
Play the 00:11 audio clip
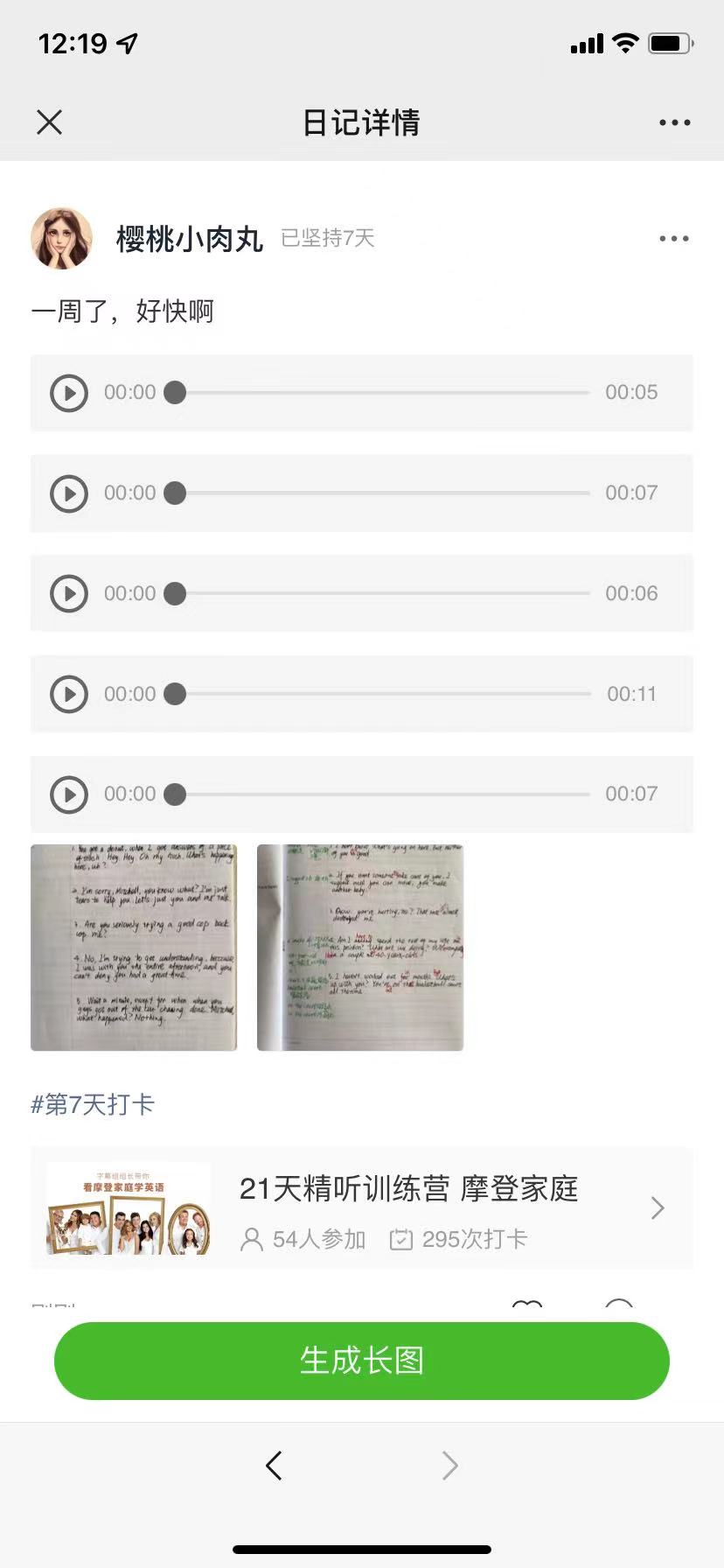tap(69, 695)
